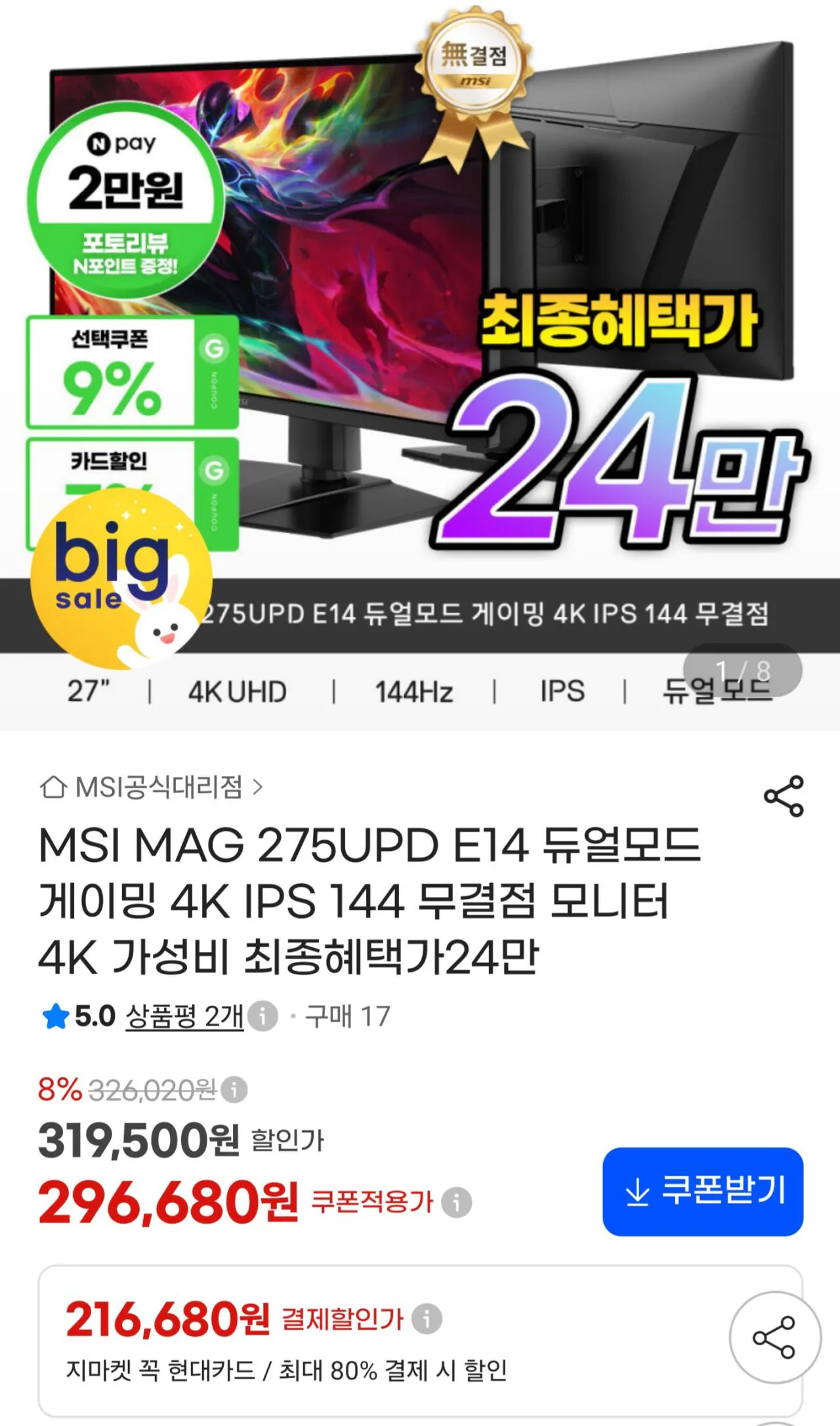Open the info icon next to 쿠폰적용가
Viewport: 840px width, 1426px height.
click(456, 1202)
